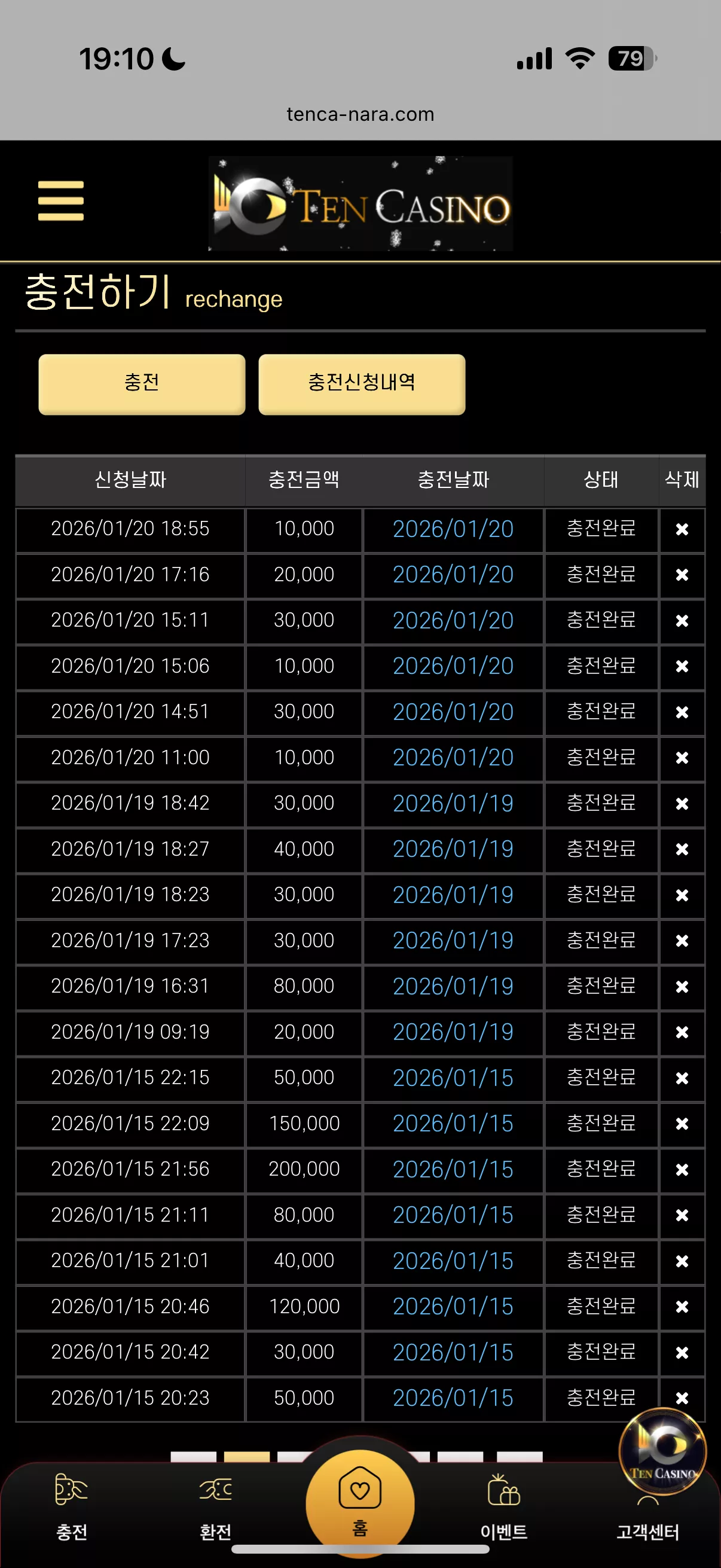The width and height of the screenshot is (721, 1568).
Task: Tap the Ten Casino header logo
Action: pyautogui.click(x=360, y=203)
